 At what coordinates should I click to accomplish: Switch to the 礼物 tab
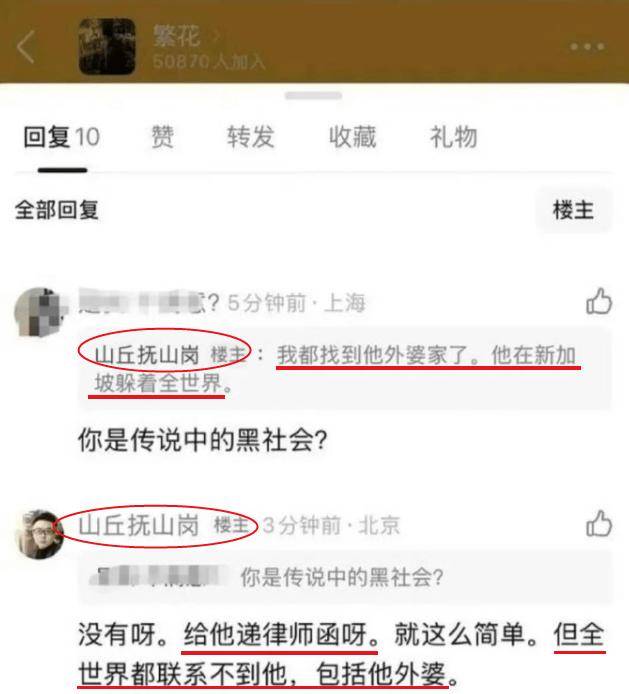click(453, 139)
